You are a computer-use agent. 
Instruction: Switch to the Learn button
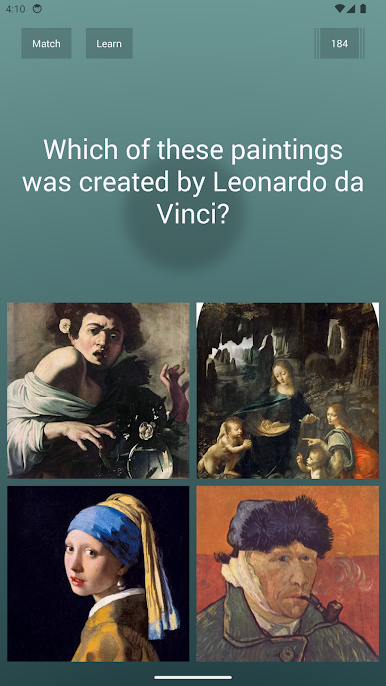tap(109, 43)
